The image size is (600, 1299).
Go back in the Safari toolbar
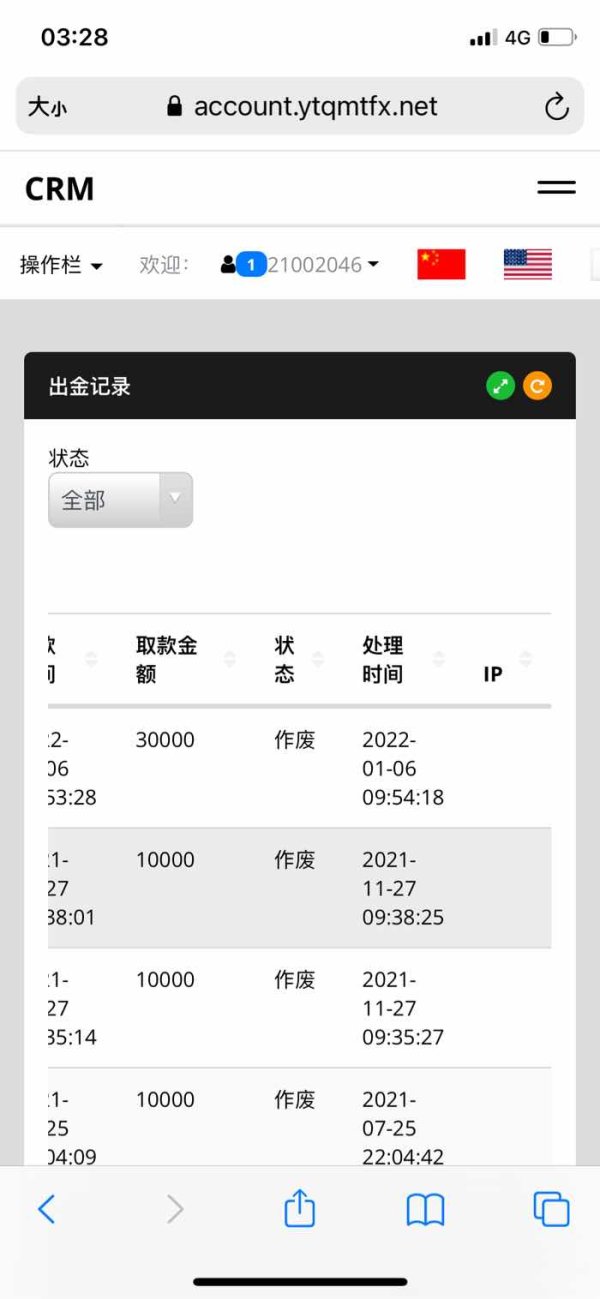click(46, 1210)
